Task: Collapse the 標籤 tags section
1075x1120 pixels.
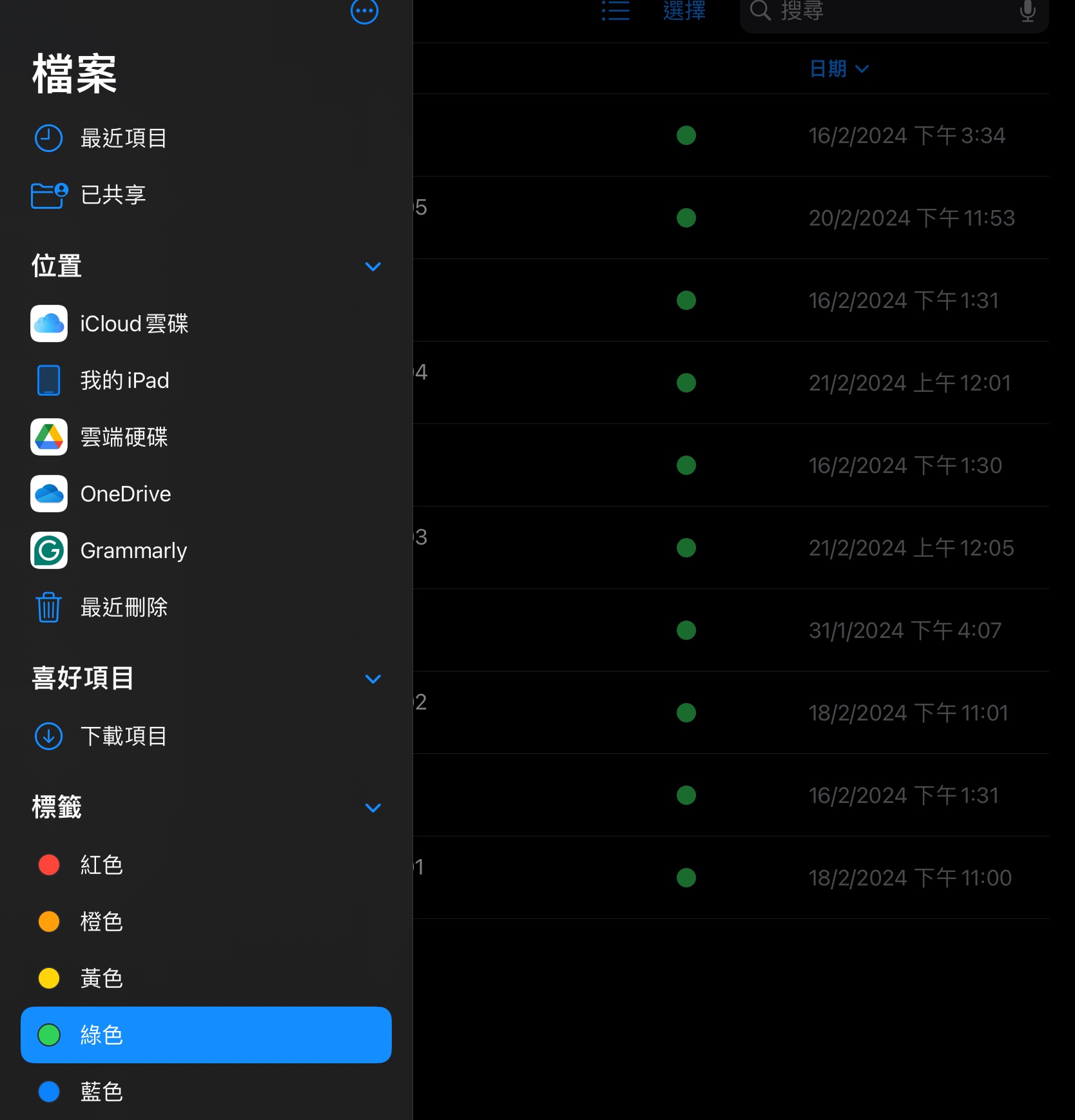Action: coord(373,807)
